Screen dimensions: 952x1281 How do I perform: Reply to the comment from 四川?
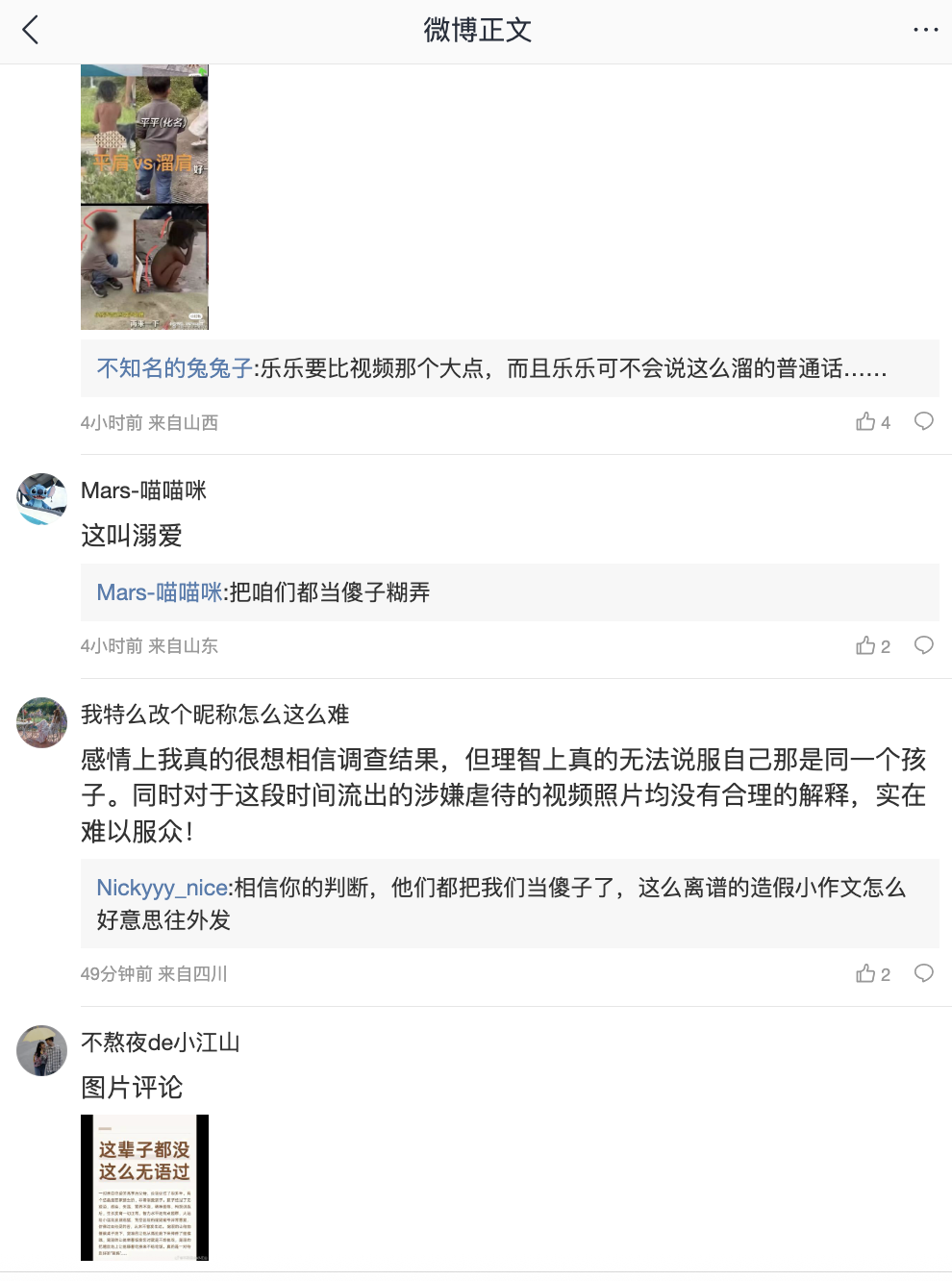(923, 973)
